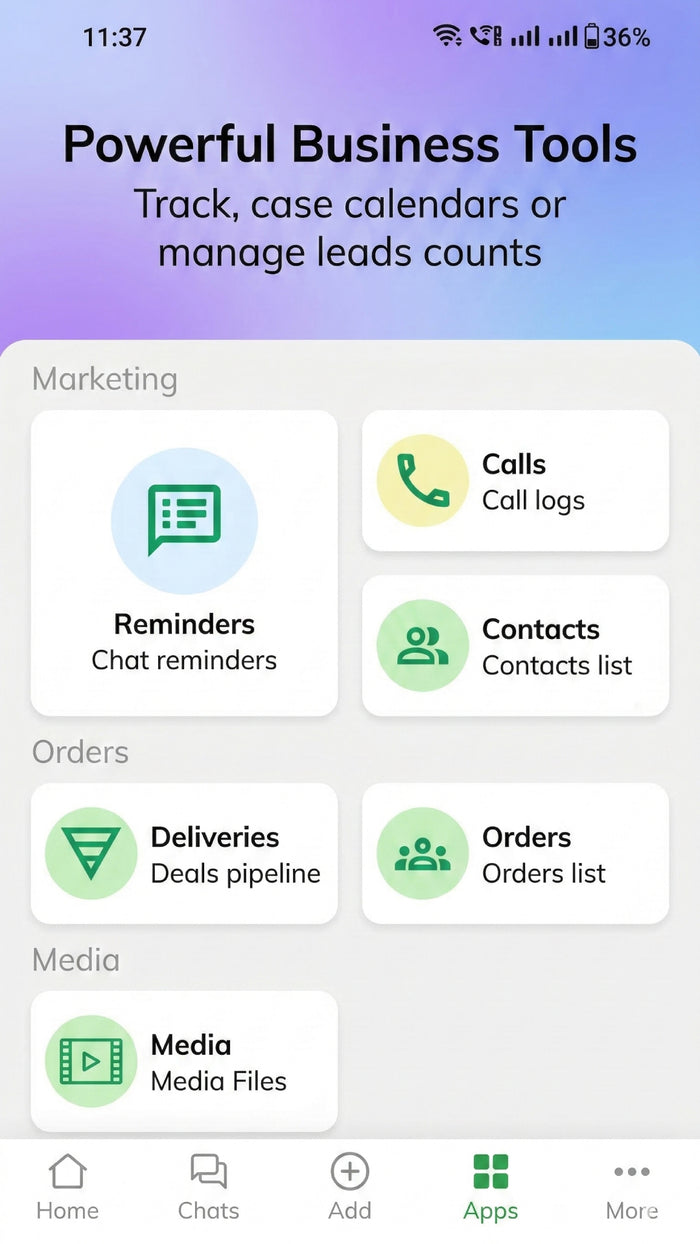
Task: Go to the Chats tab
Action: point(208,1187)
